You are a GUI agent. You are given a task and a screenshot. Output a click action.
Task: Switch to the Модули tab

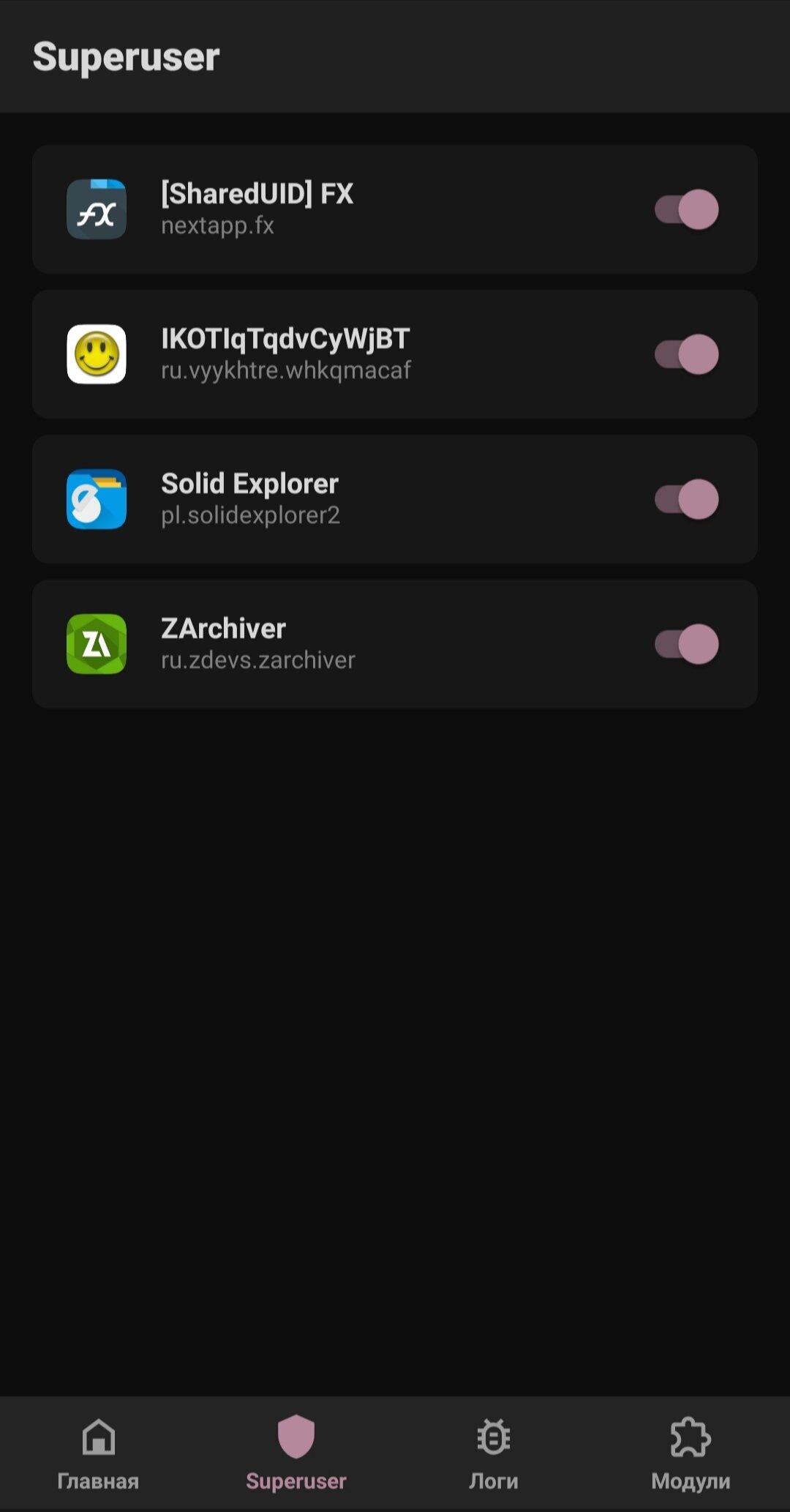tap(691, 1453)
